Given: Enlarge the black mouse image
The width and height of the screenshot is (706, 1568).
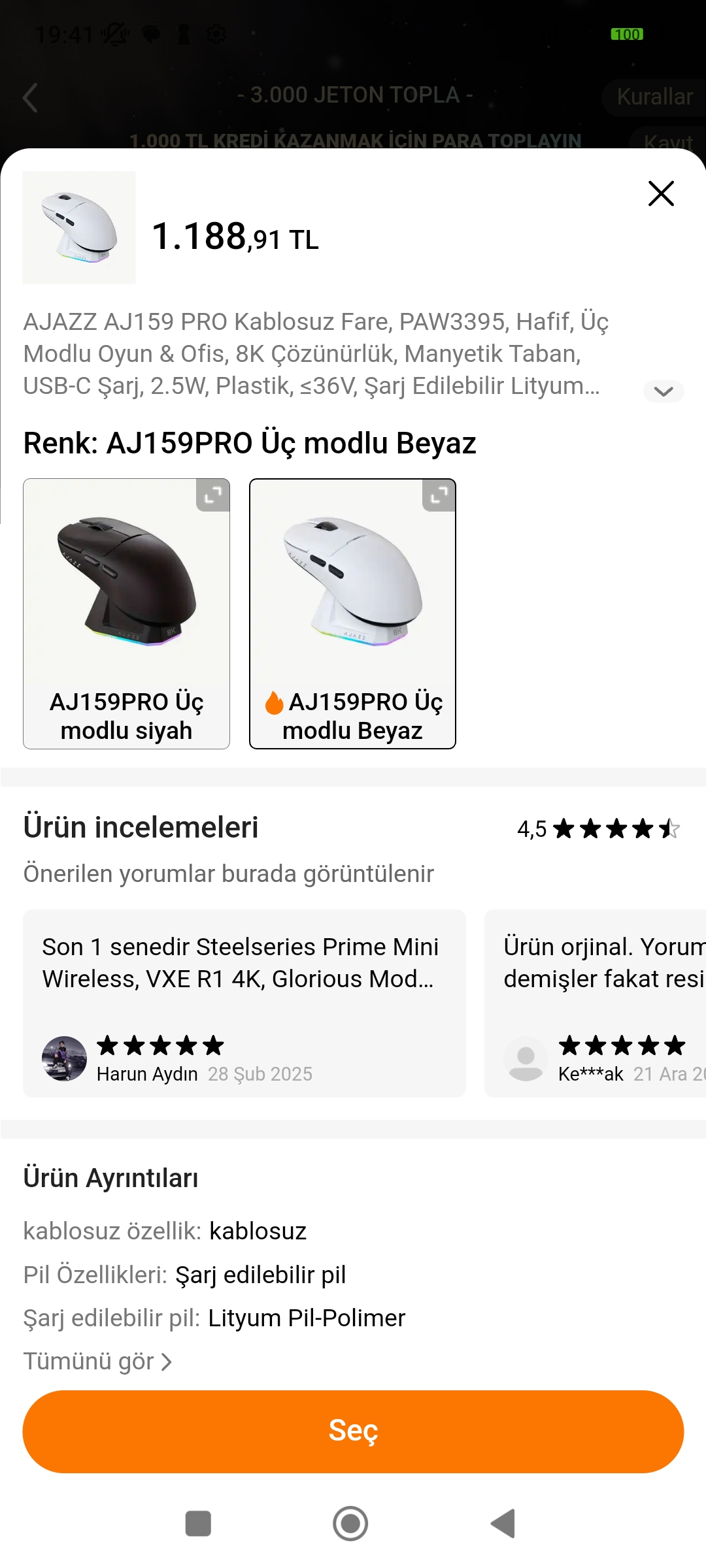Looking at the screenshot, I should 213,495.
